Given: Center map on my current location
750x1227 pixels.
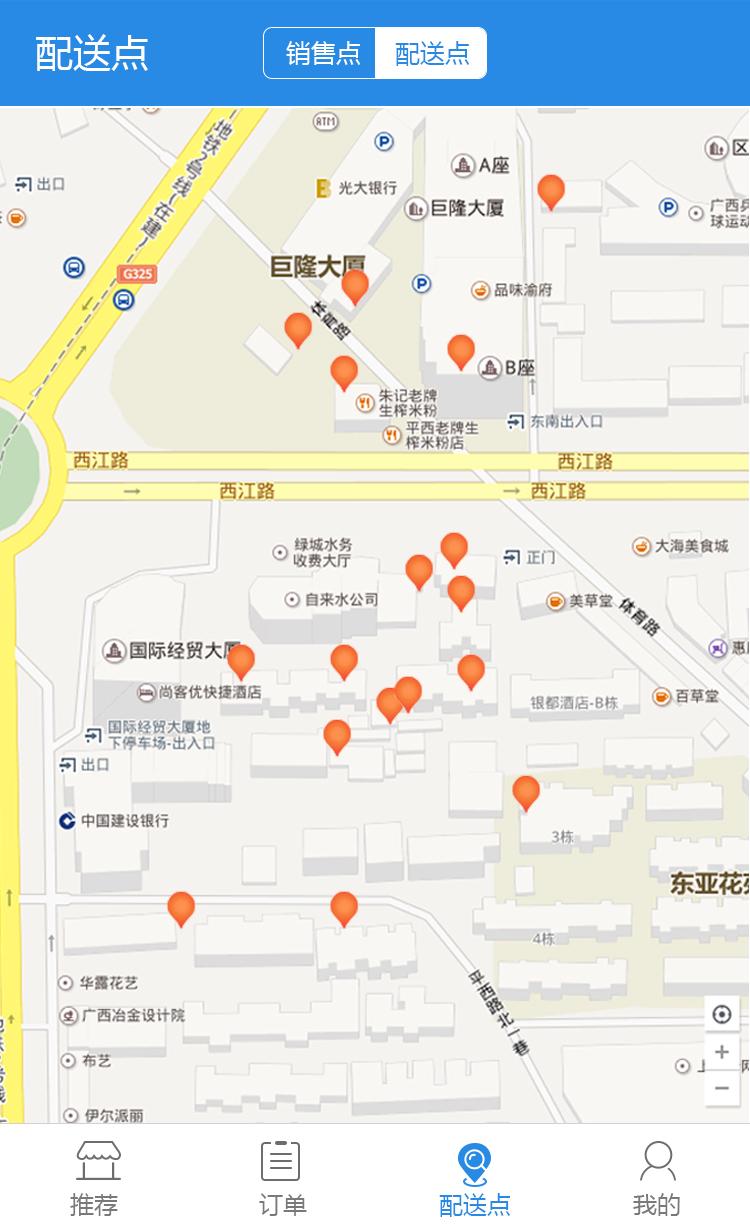Looking at the screenshot, I should (x=721, y=1015).
